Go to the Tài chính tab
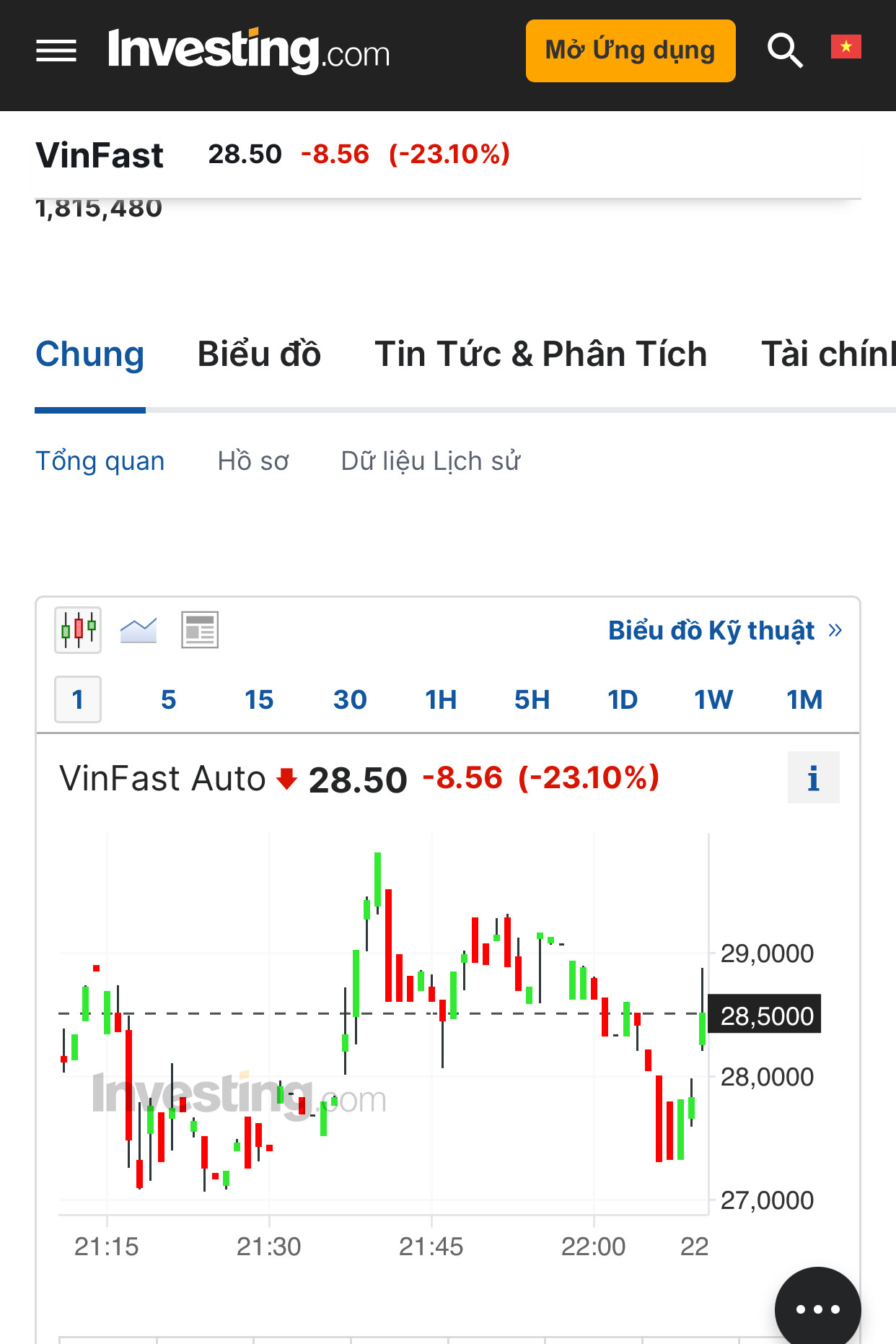 click(827, 354)
